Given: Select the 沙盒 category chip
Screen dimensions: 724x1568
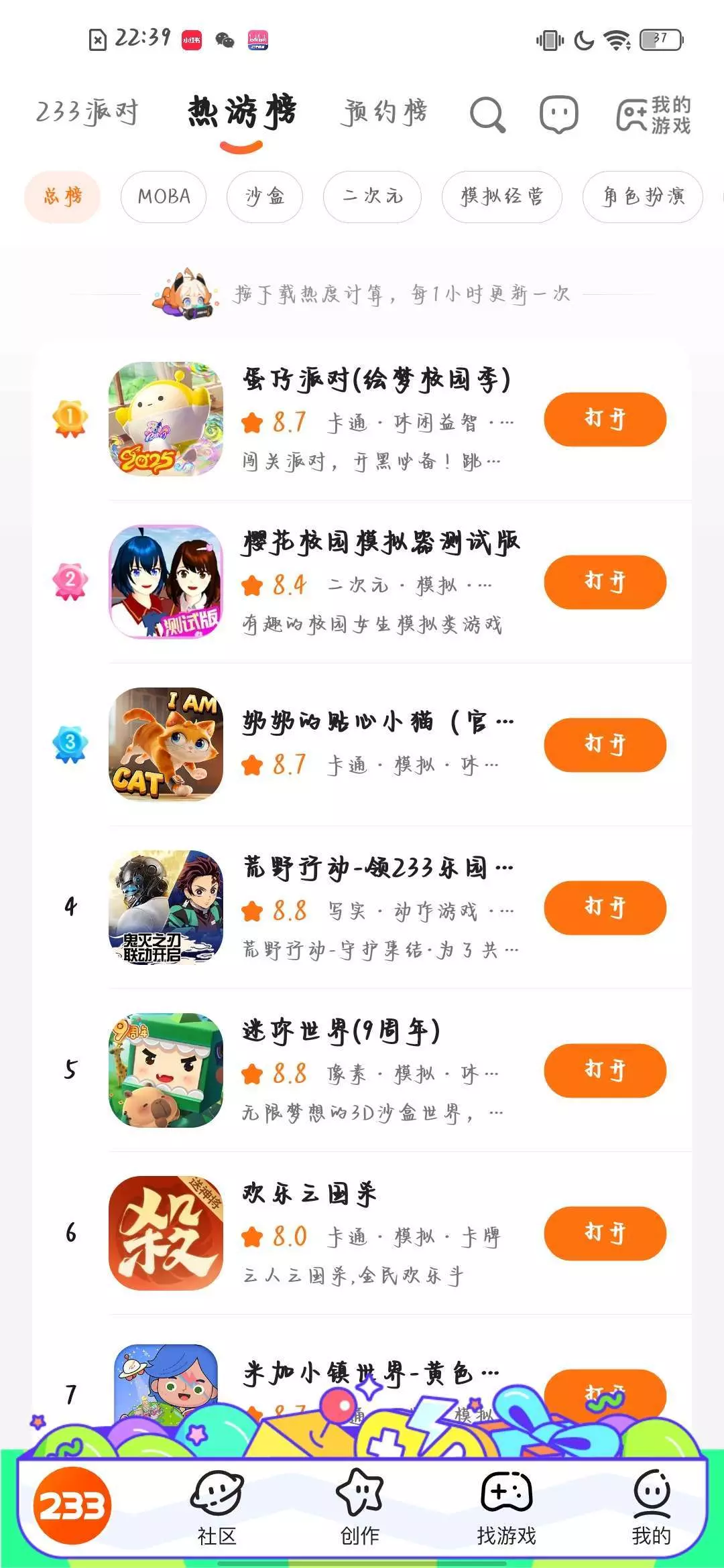Looking at the screenshot, I should (265, 196).
